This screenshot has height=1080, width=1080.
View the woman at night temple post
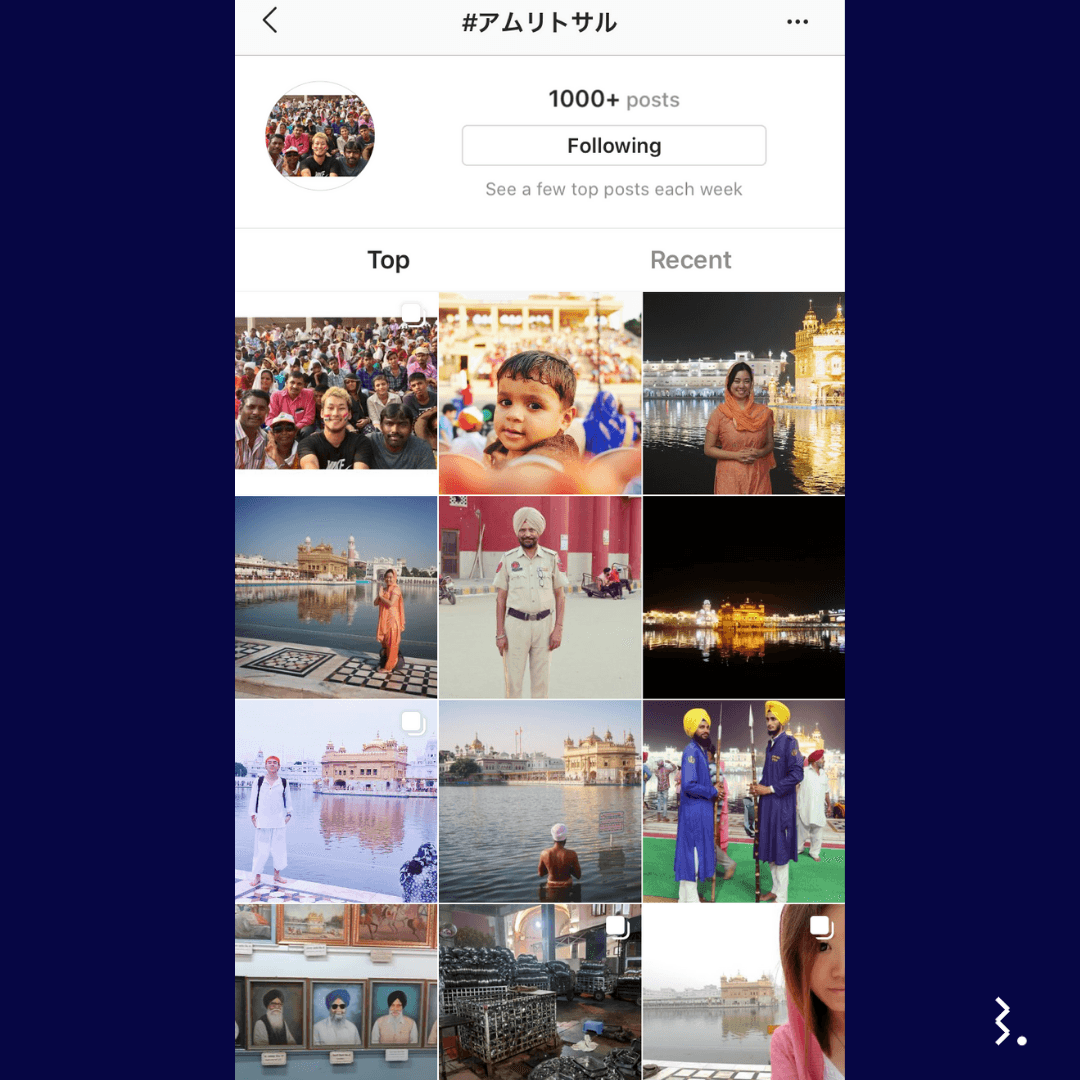coord(744,393)
